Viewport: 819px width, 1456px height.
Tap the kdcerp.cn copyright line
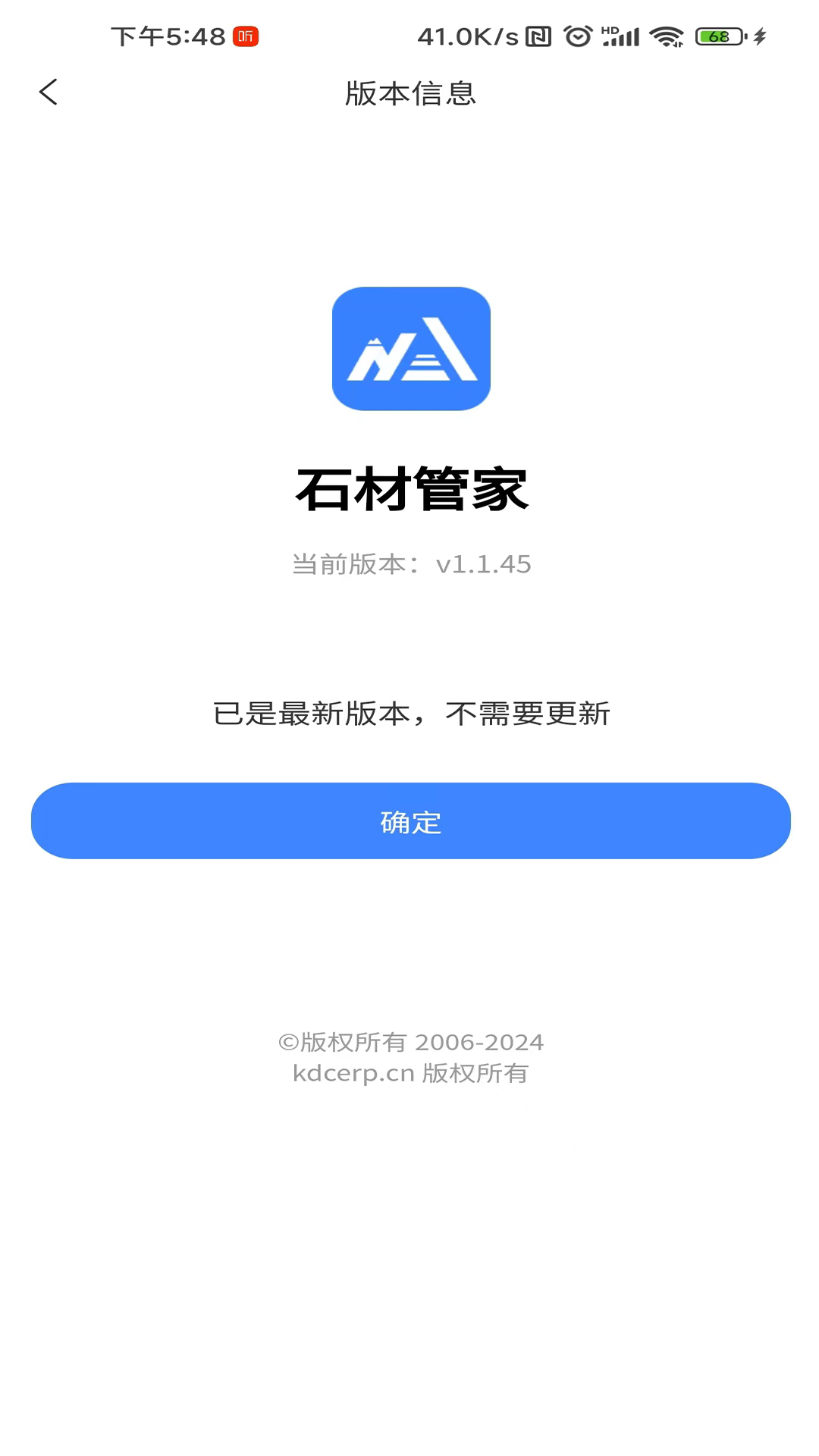click(409, 1072)
